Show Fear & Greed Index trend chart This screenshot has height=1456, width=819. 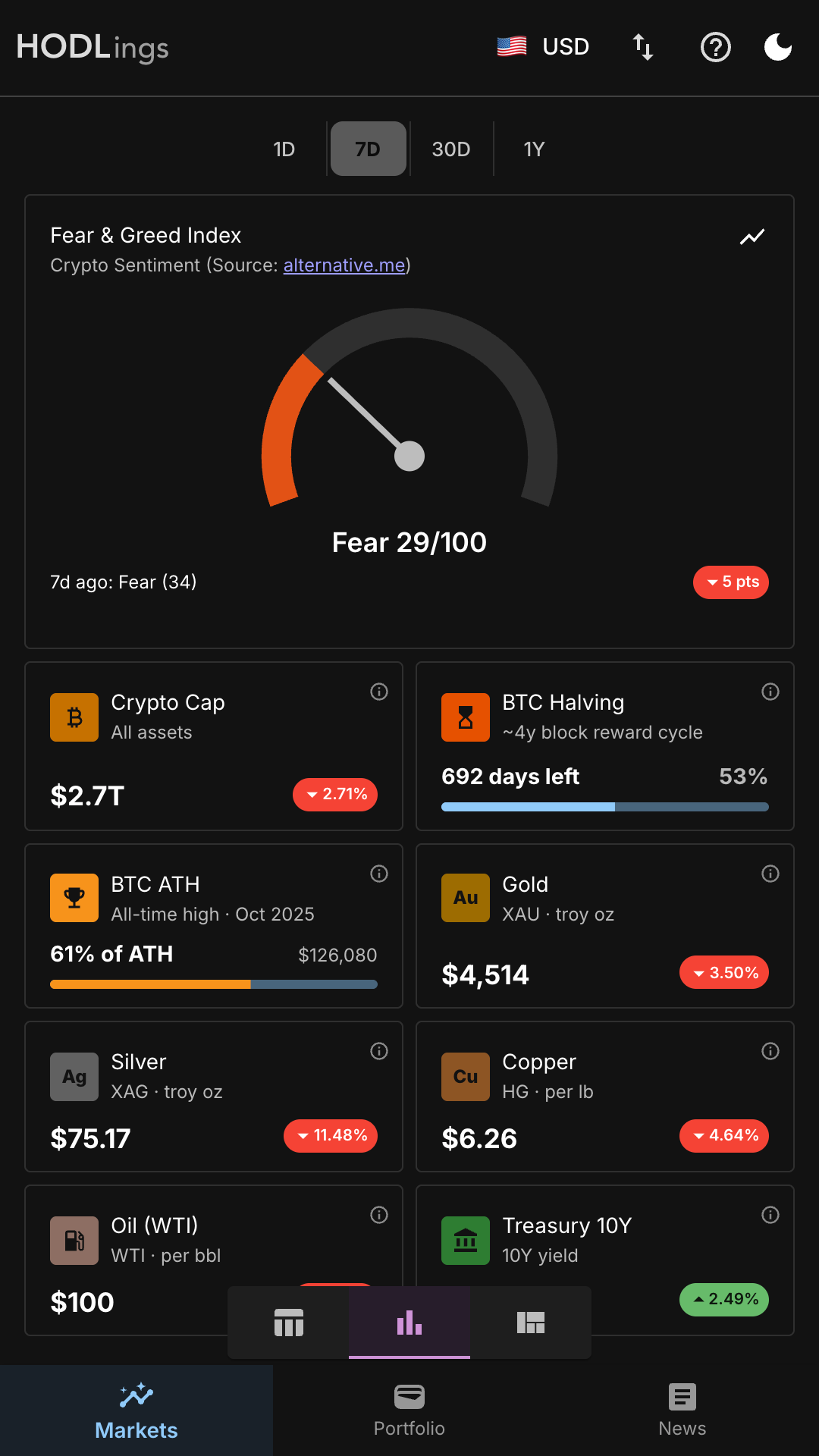(752, 237)
